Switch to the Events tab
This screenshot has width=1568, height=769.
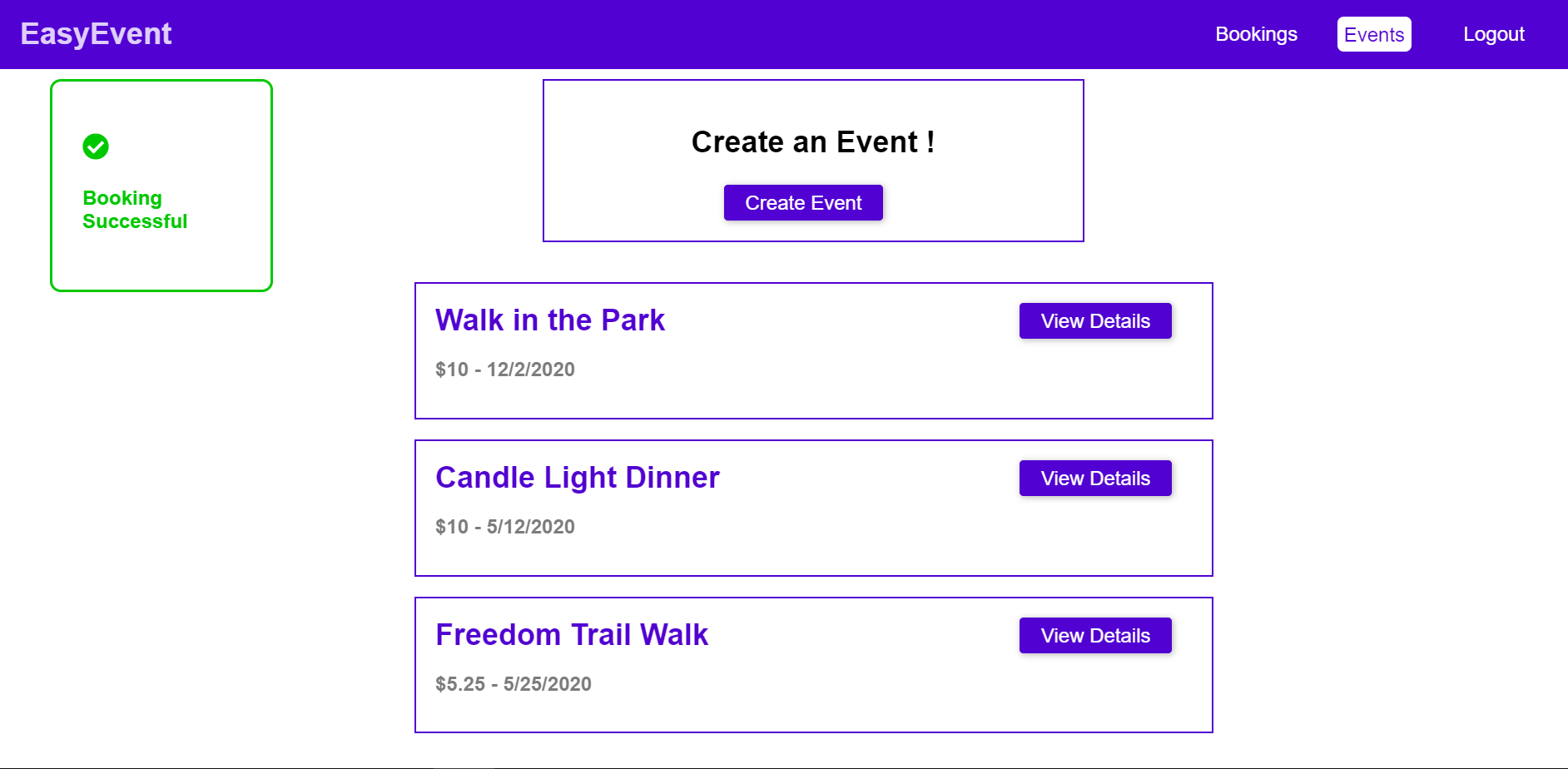click(x=1374, y=34)
